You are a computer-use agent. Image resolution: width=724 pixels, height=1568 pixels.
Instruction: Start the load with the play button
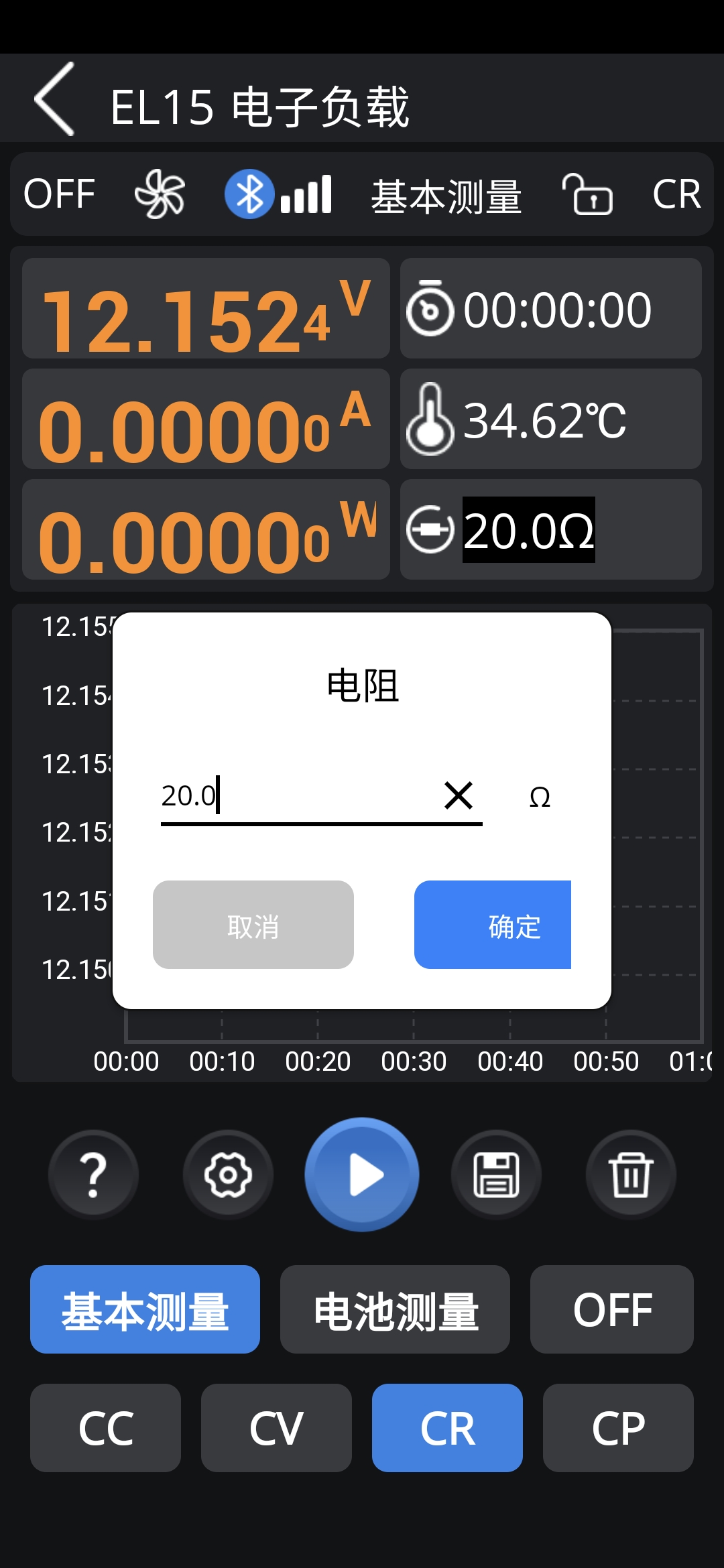(x=362, y=1175)
